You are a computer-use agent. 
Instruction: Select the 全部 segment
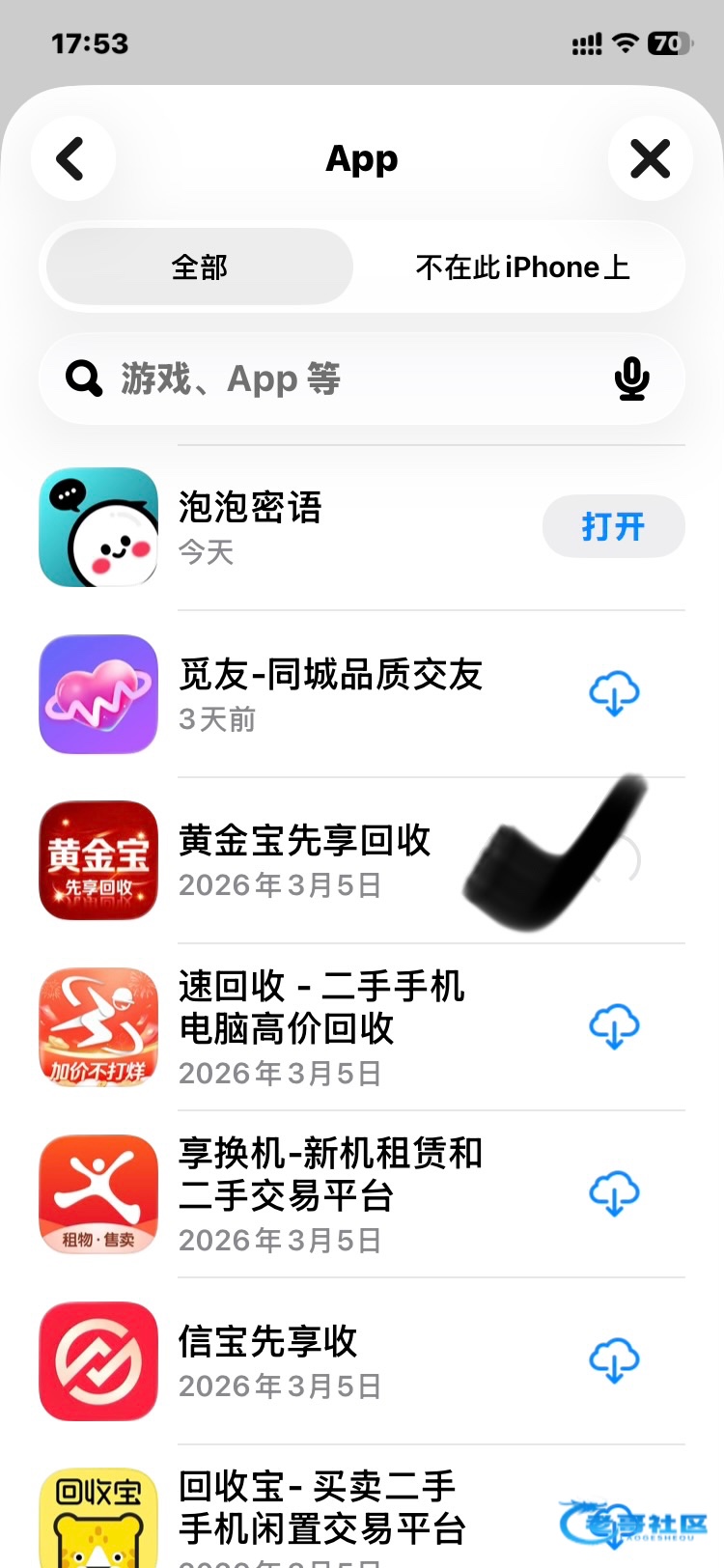[200, 266]
